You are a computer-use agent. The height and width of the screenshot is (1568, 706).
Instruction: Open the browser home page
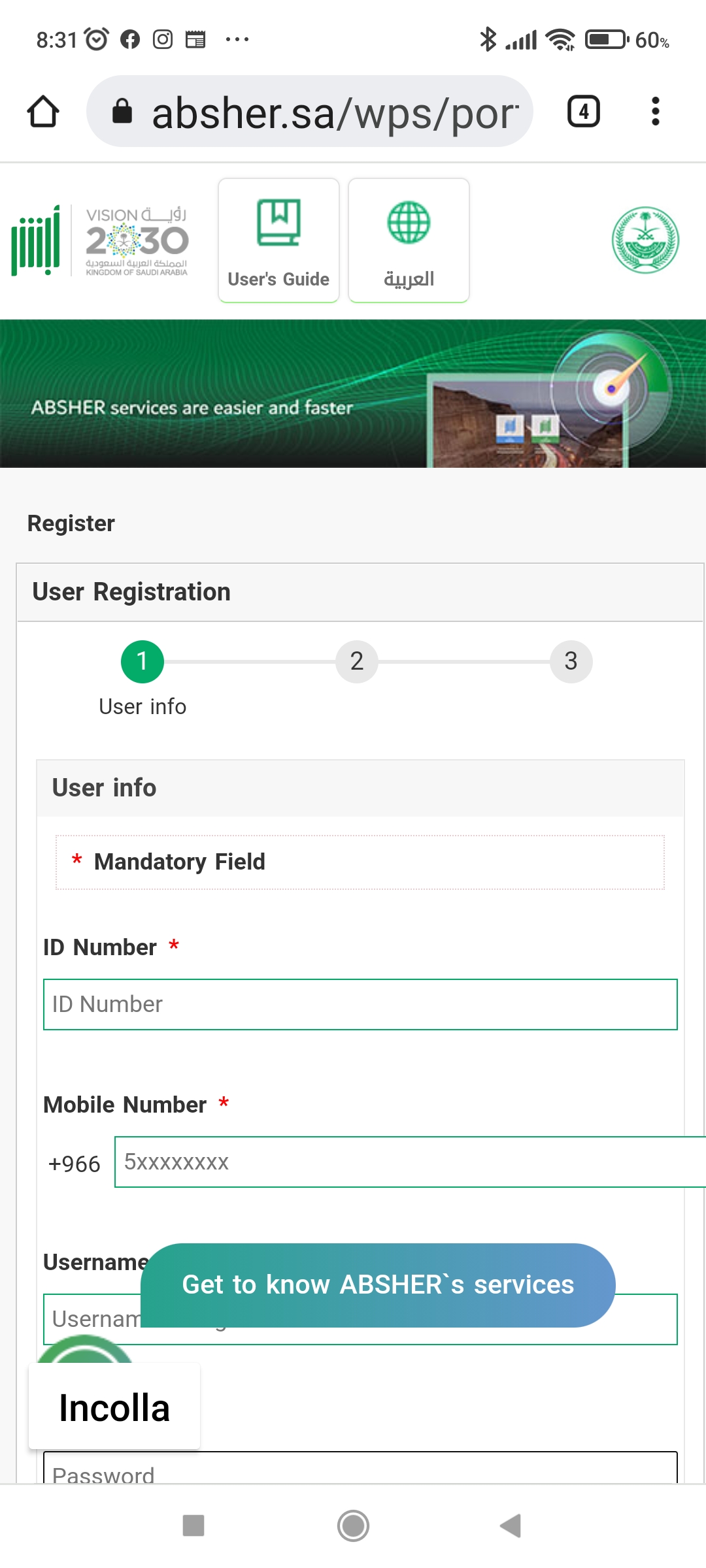point(43,112)
